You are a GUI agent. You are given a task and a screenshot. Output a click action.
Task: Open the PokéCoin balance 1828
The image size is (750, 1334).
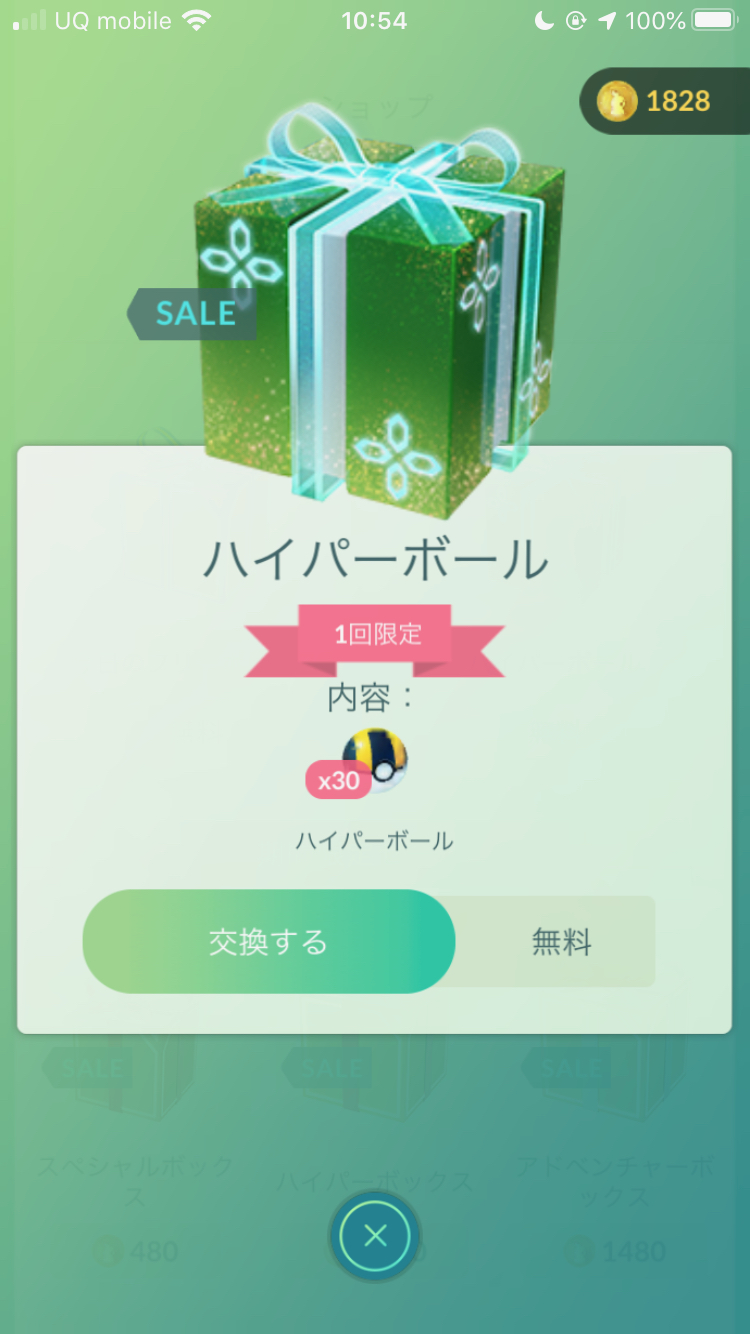coord(660,101)
